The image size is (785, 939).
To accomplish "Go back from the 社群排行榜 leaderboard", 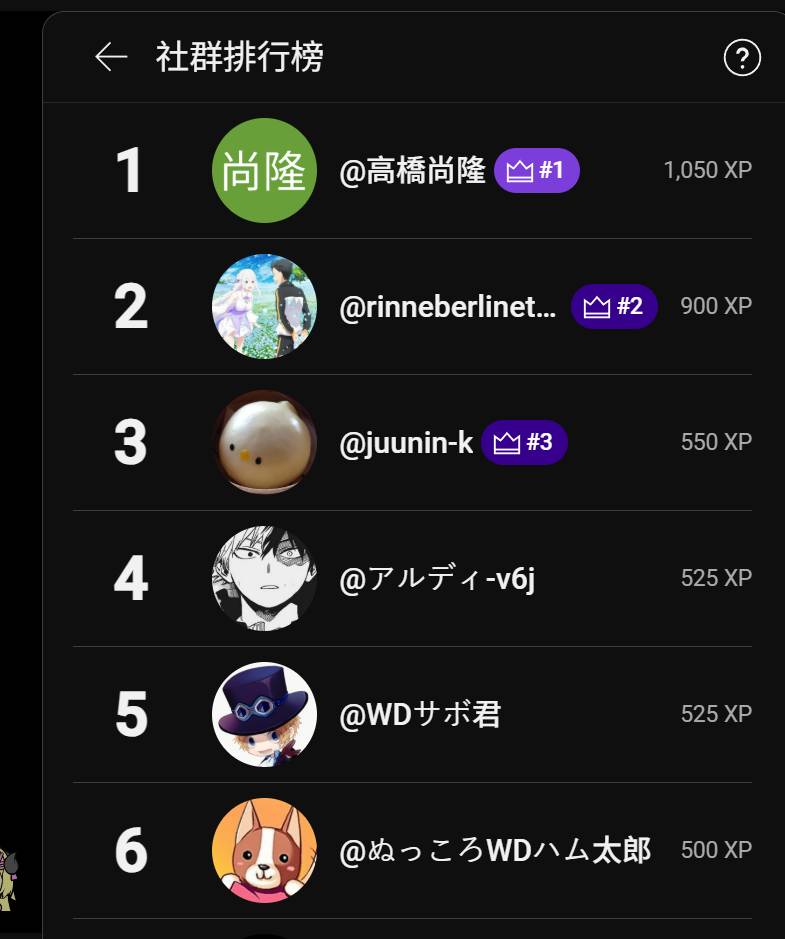I will click(x=111, y=58).
